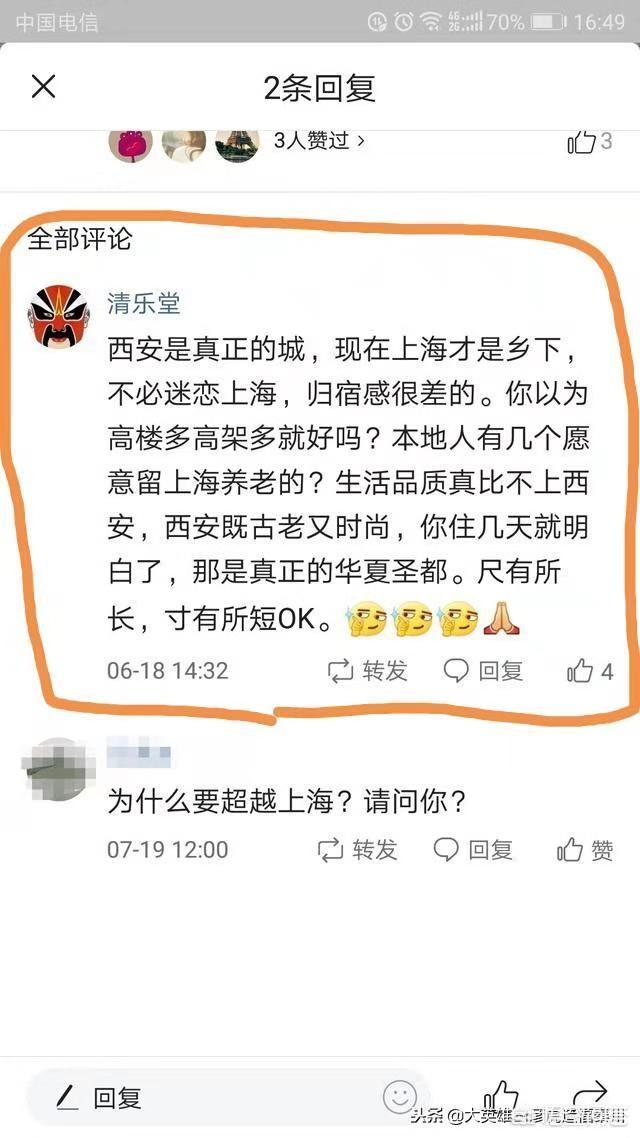Tap the thumbs-up icon in bottom bar
This screenshot has width=640, height=1138.
point(501,1095)
